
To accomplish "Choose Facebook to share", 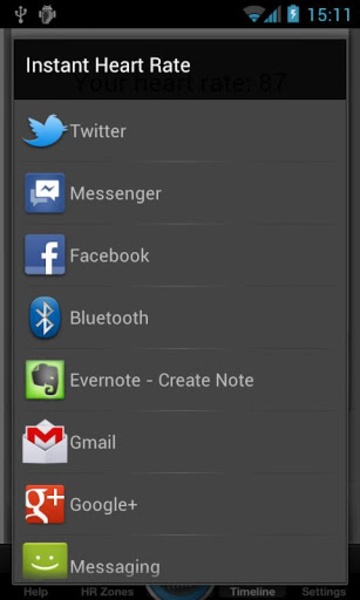I will 180,256.
